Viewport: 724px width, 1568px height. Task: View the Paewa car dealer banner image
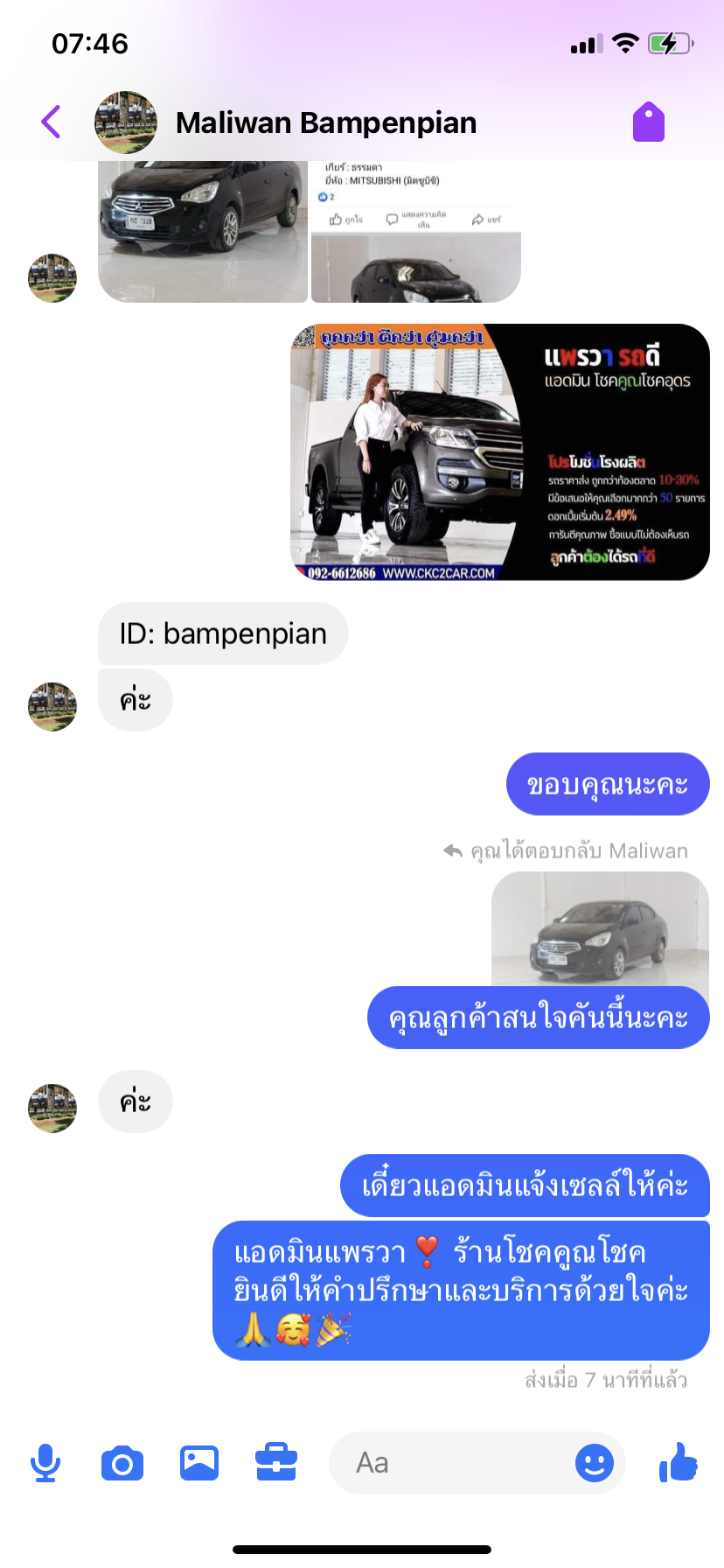500,452
